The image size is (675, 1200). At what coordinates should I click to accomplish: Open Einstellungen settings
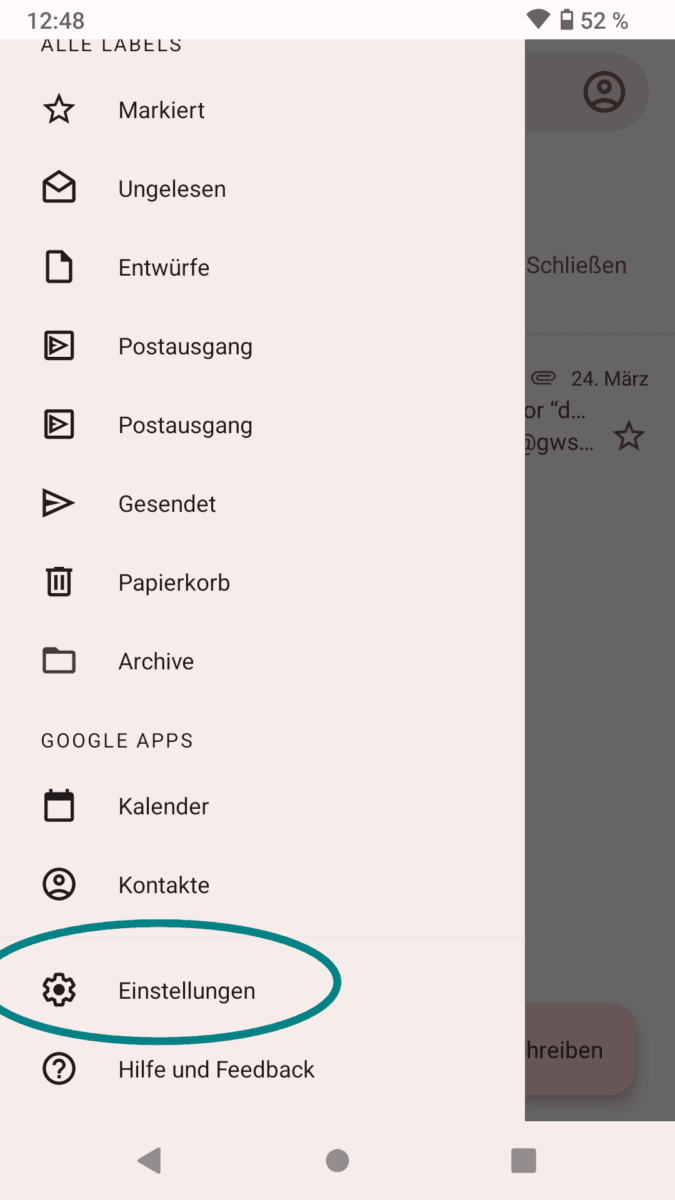click(186, 991)
